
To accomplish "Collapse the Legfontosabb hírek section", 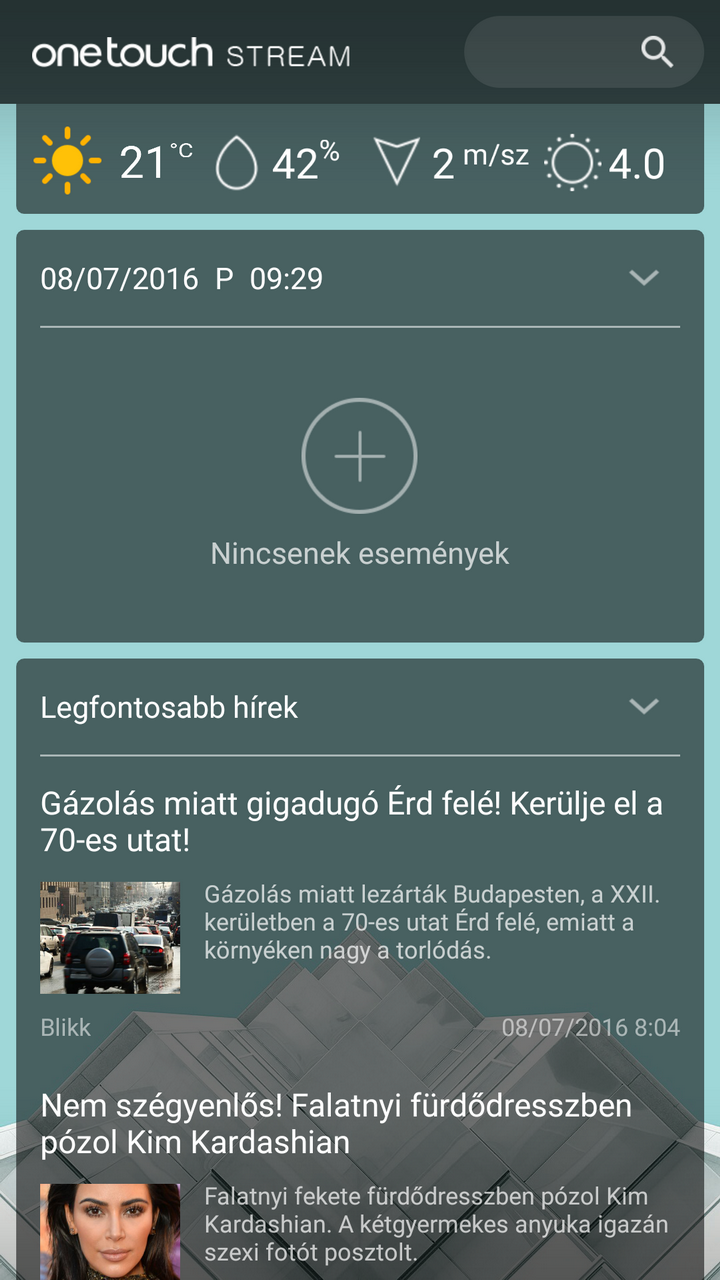I will point(644,707).
